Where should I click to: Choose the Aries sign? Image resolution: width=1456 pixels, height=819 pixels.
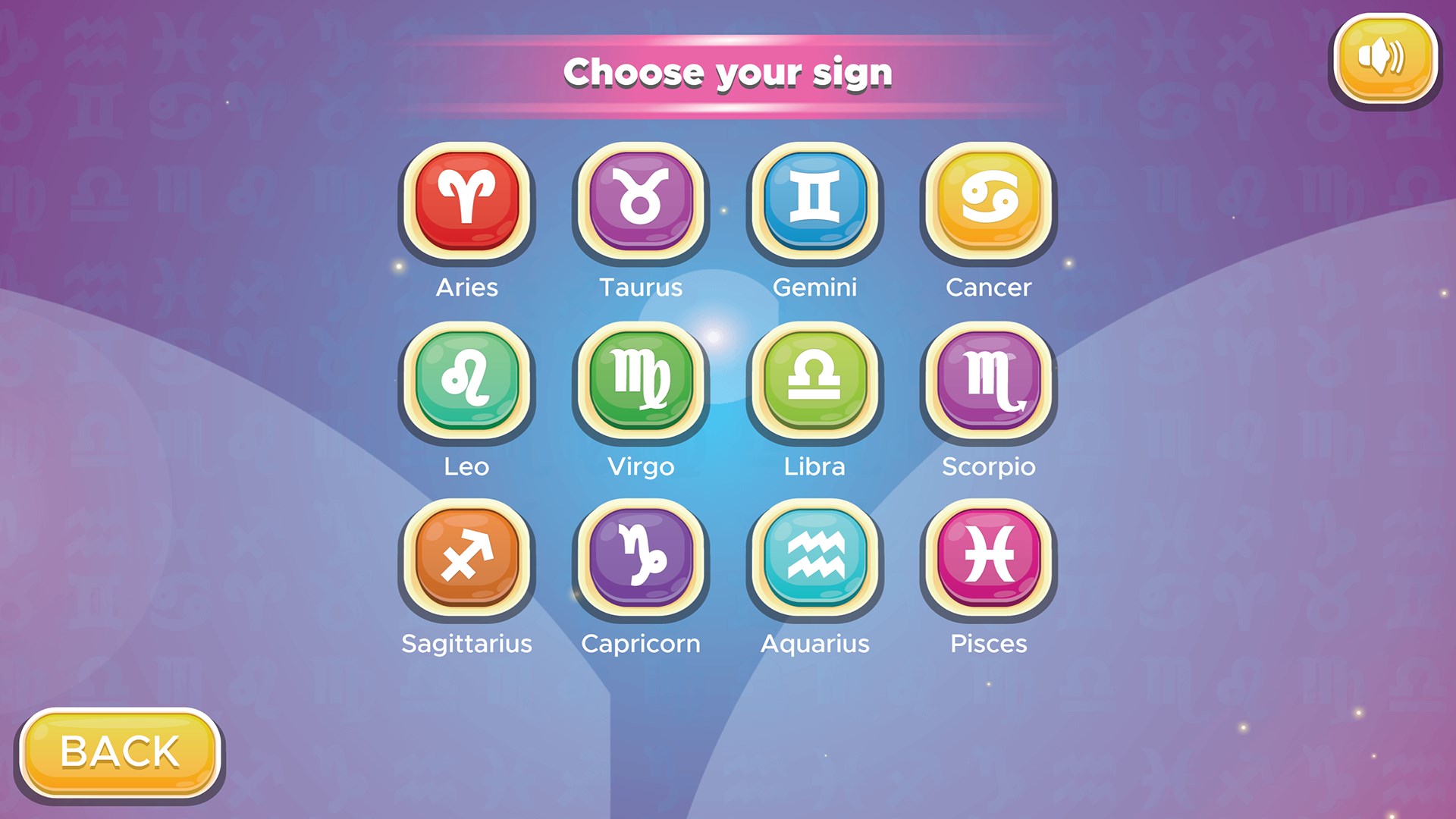coord(467,201)
